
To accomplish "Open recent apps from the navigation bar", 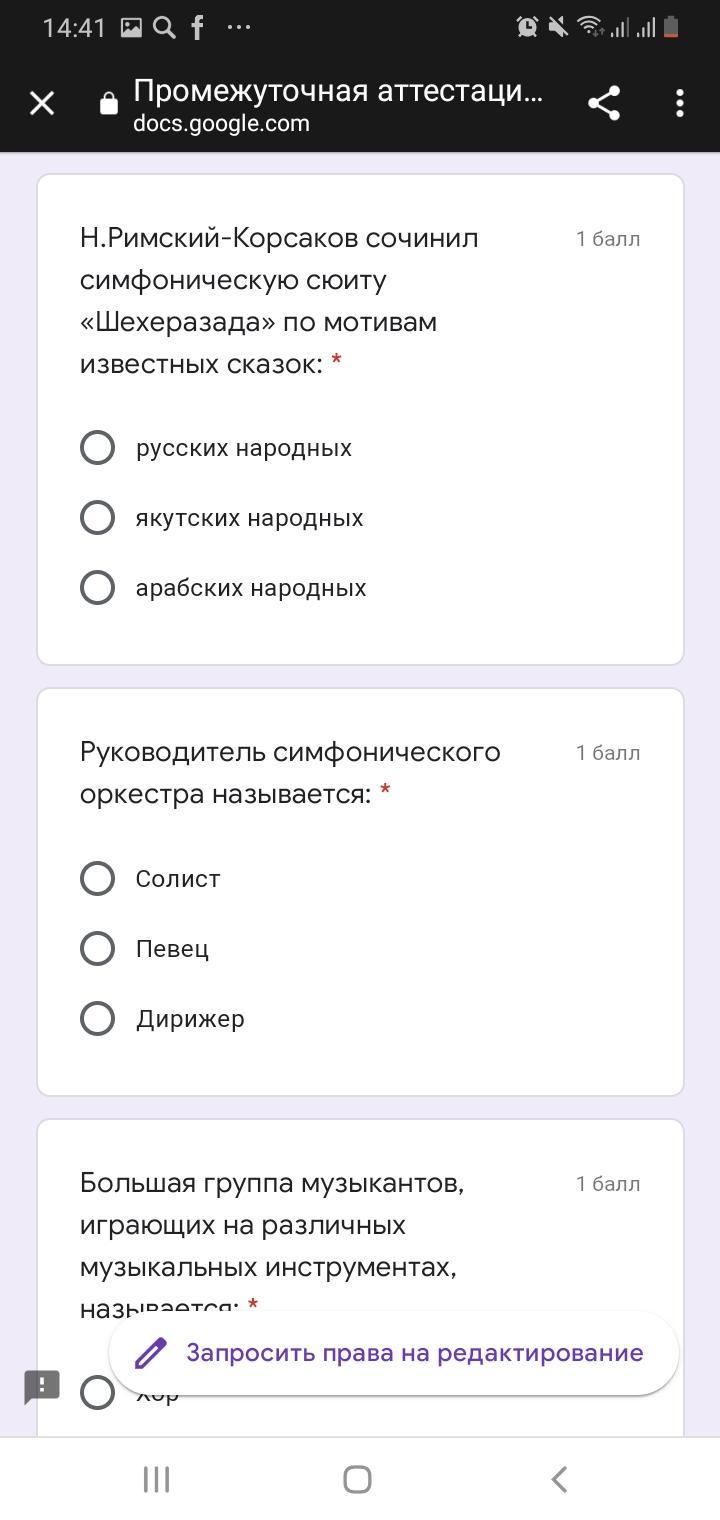I will click(x=156, y=1479).
